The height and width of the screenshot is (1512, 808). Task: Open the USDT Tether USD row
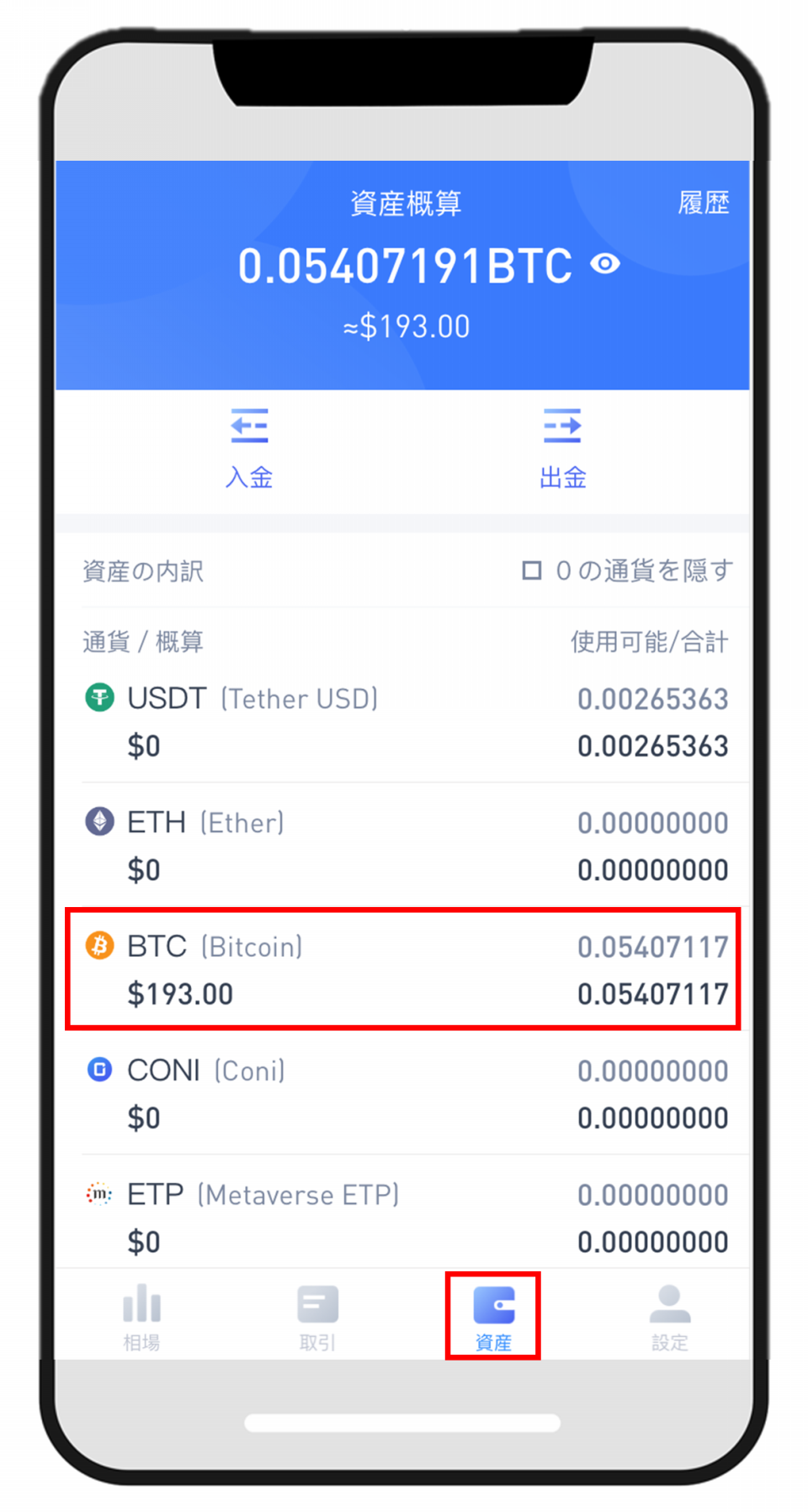(404, 722)
